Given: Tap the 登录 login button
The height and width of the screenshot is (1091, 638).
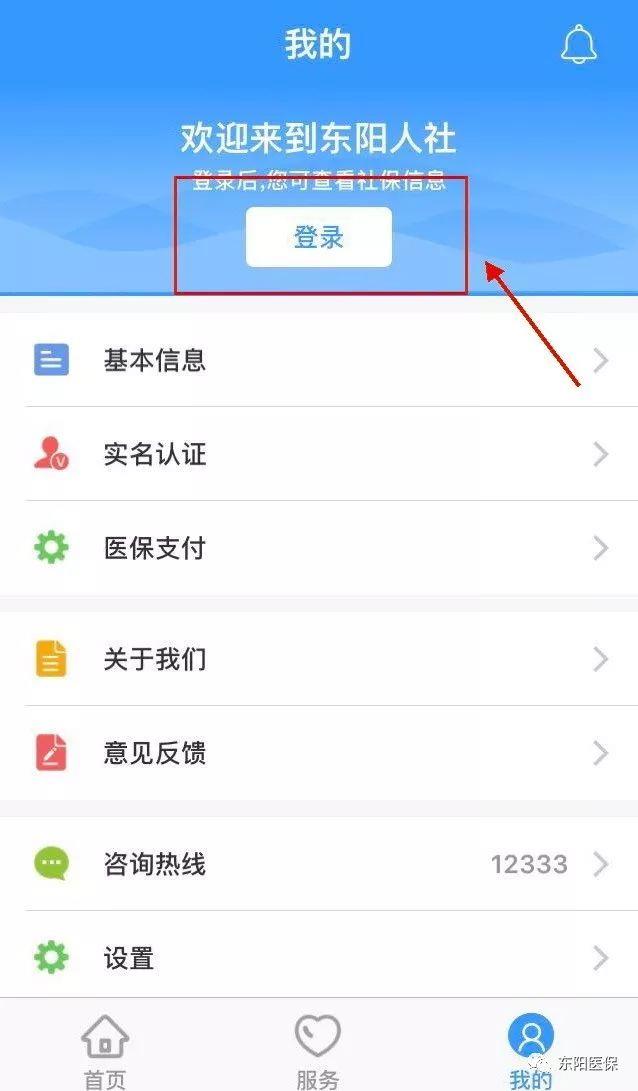Looking at the screenshot, I should [x=319, y=237].
